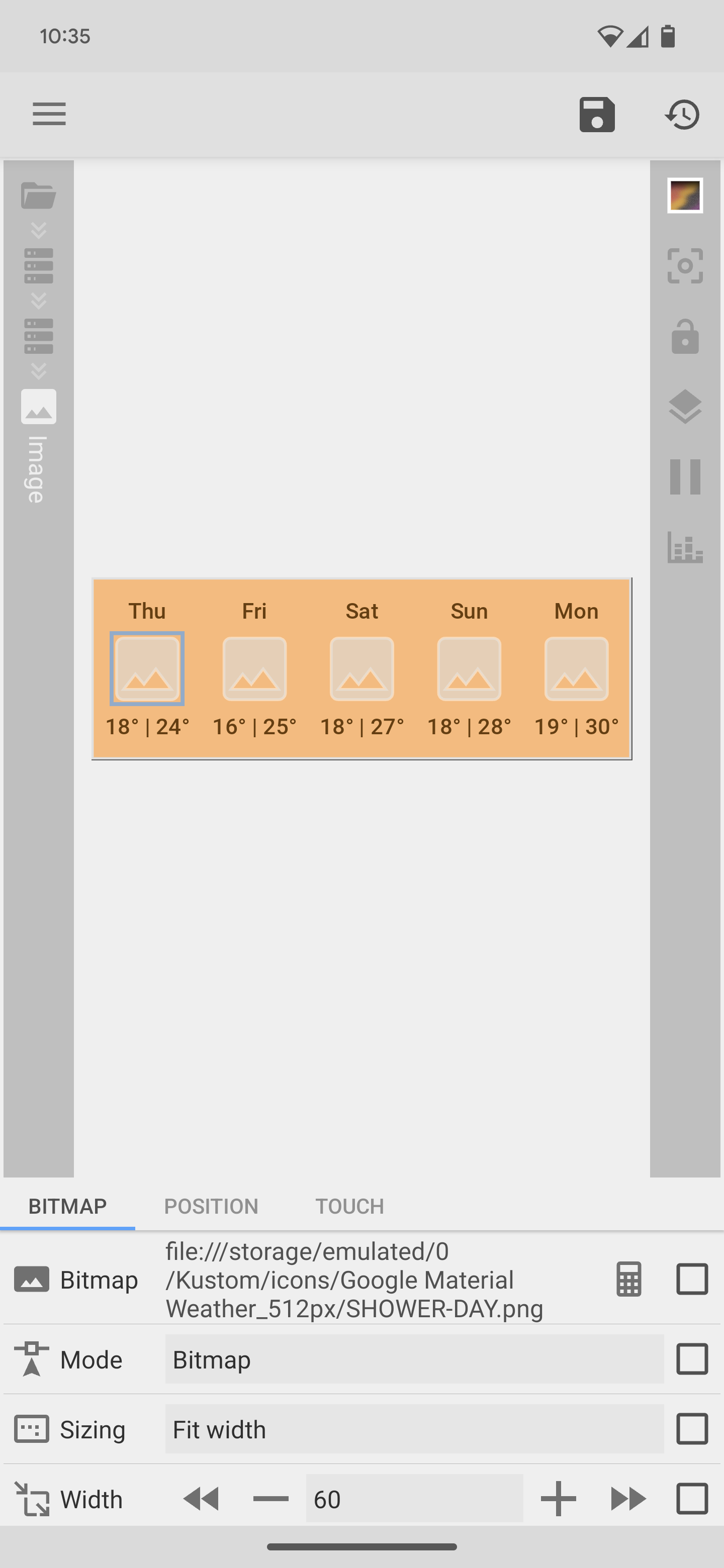Fast-forward the Width value
Screen dimensions: 724x1568
[x=628, y=1499]
